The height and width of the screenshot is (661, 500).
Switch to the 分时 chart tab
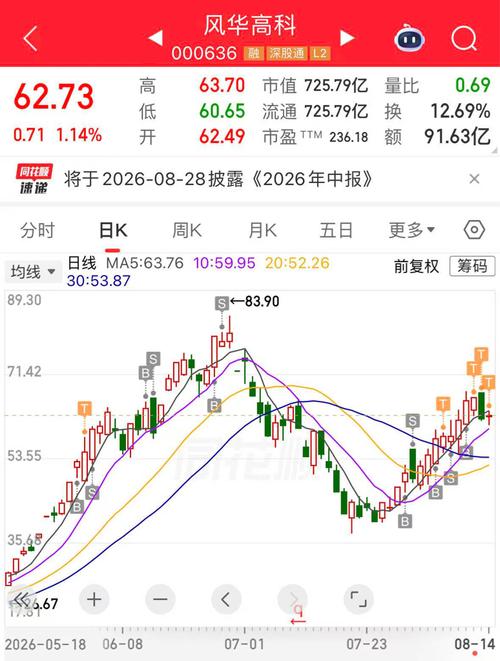pyautogui.click(x=38, y=230)
